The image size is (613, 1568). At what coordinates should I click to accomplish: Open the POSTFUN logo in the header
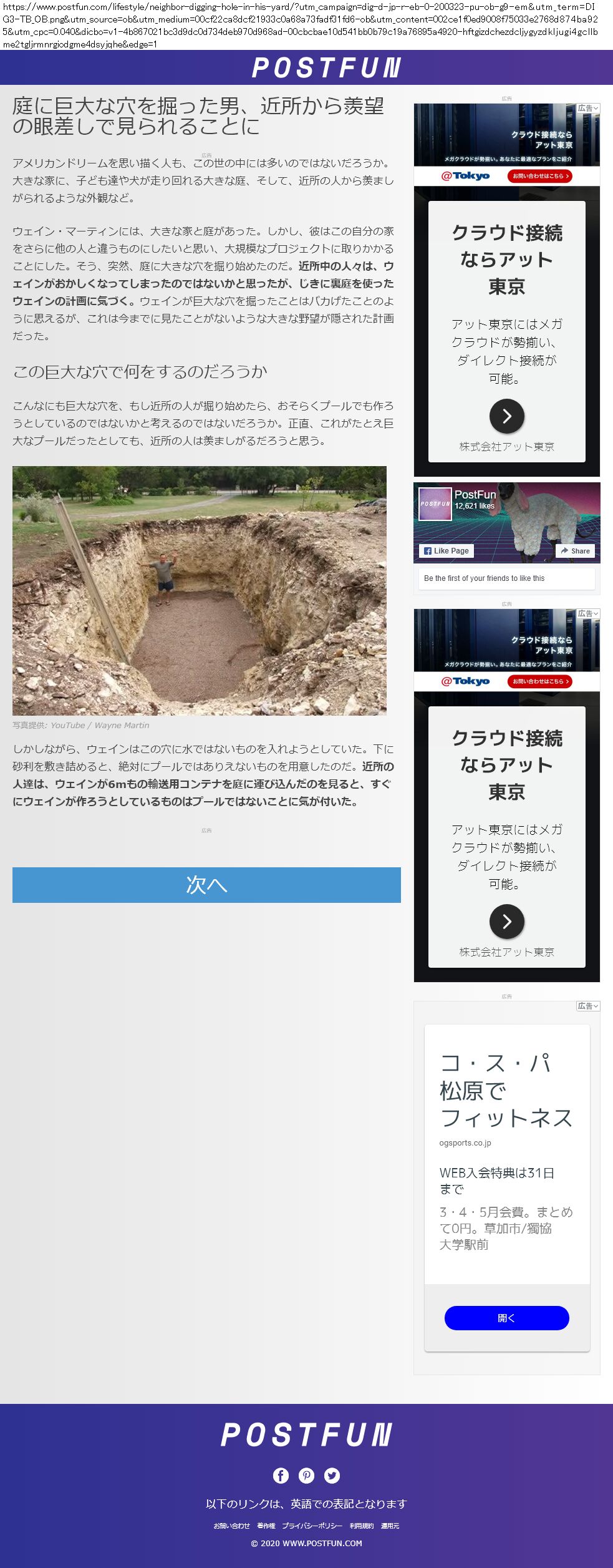326,67
